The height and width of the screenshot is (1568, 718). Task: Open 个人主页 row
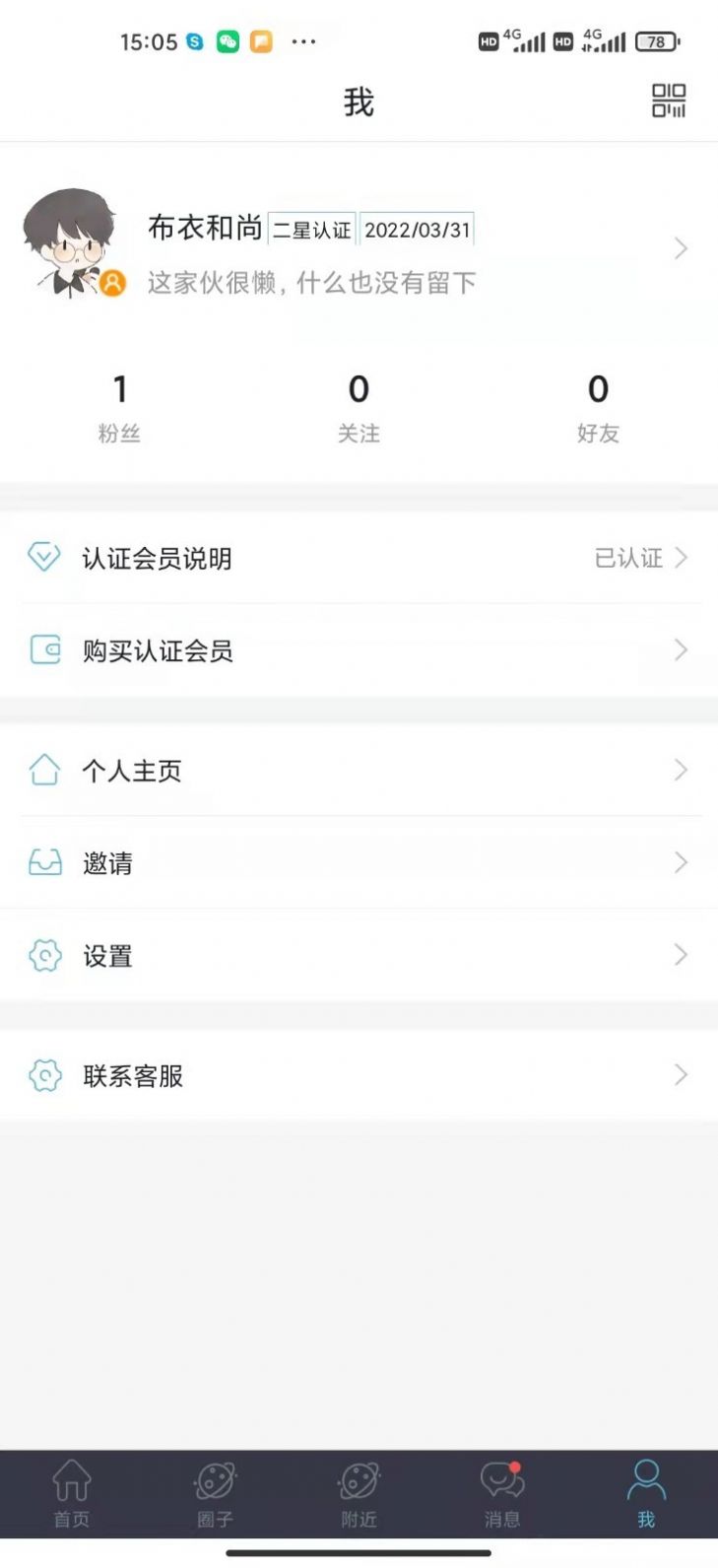click(x=359, y=771)
